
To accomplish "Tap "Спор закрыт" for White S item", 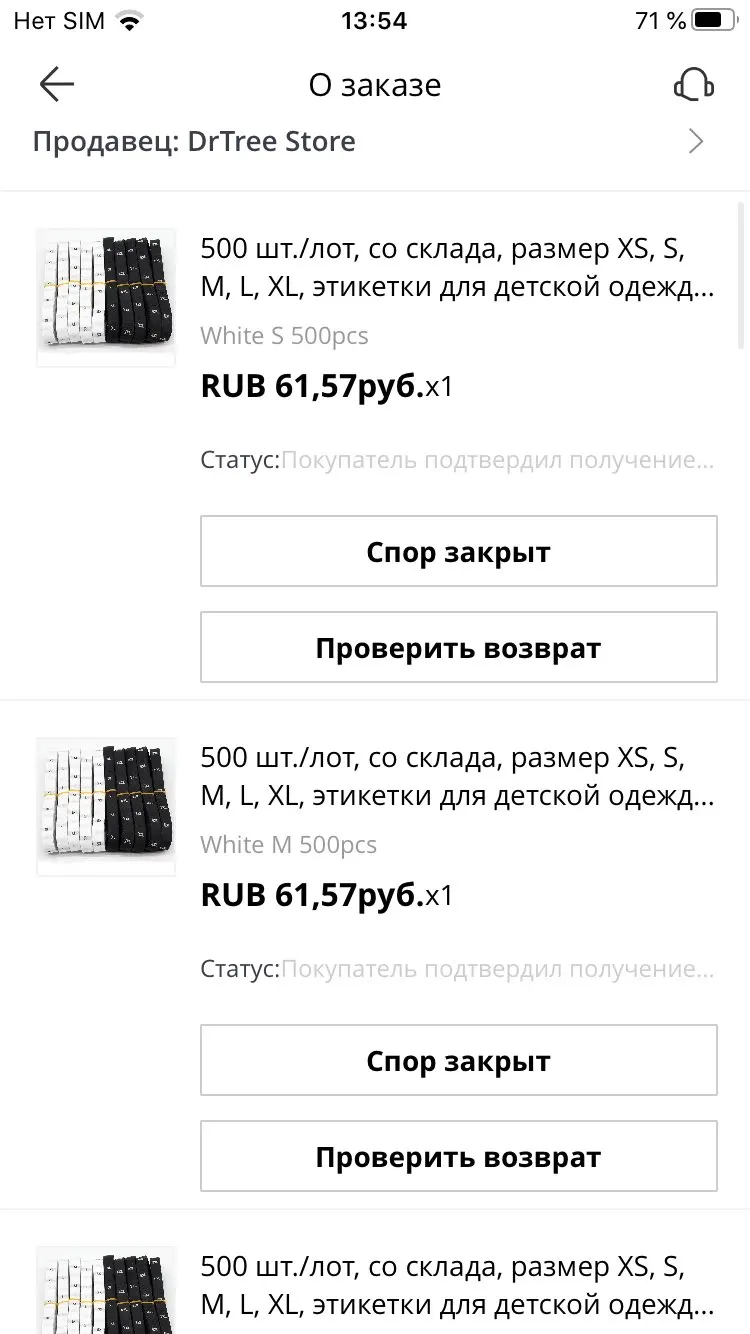I will pyautogui.click(x=458, y=552).
